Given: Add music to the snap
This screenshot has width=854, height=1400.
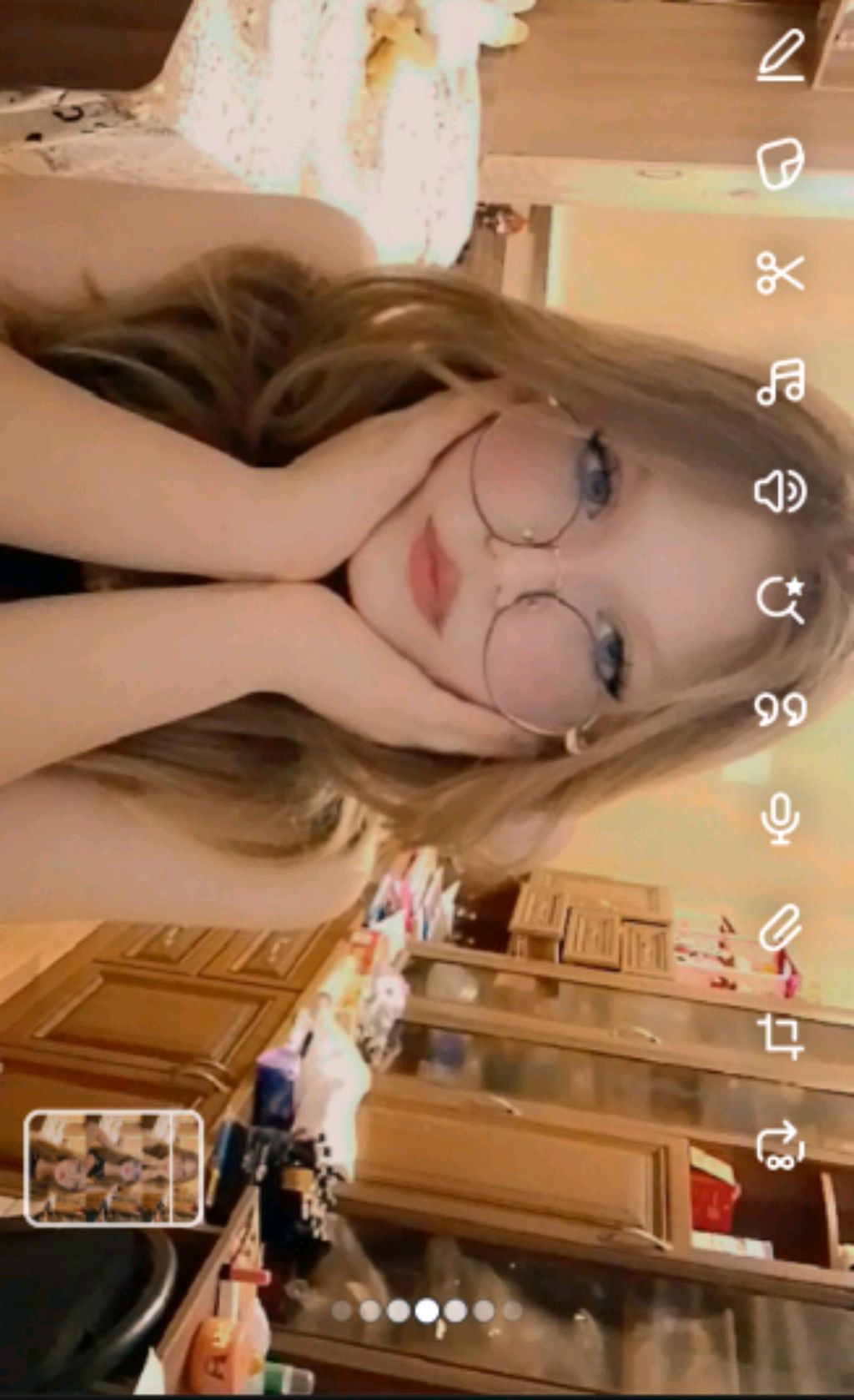Looking at the screenshot, I should tap(781, 382).
